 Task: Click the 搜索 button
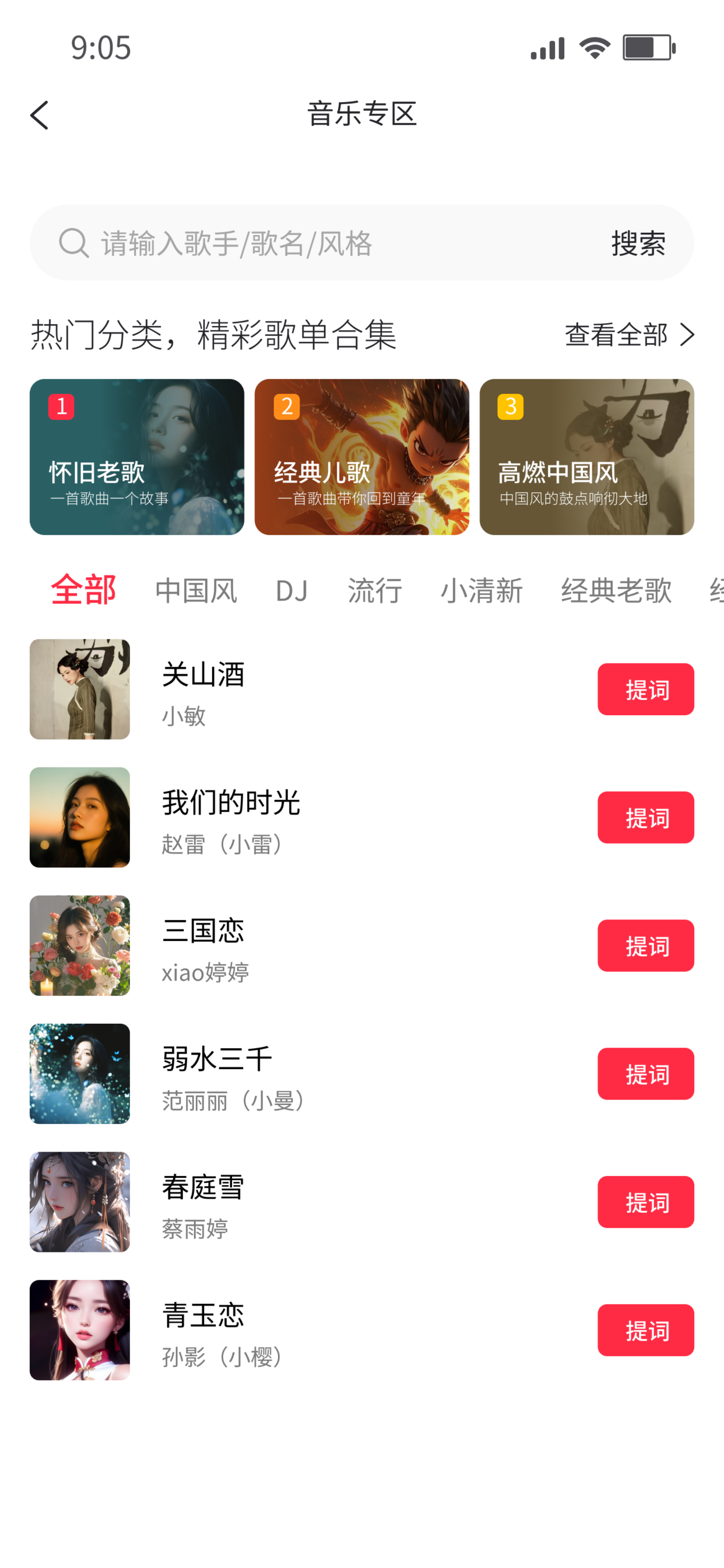[638, 242]
